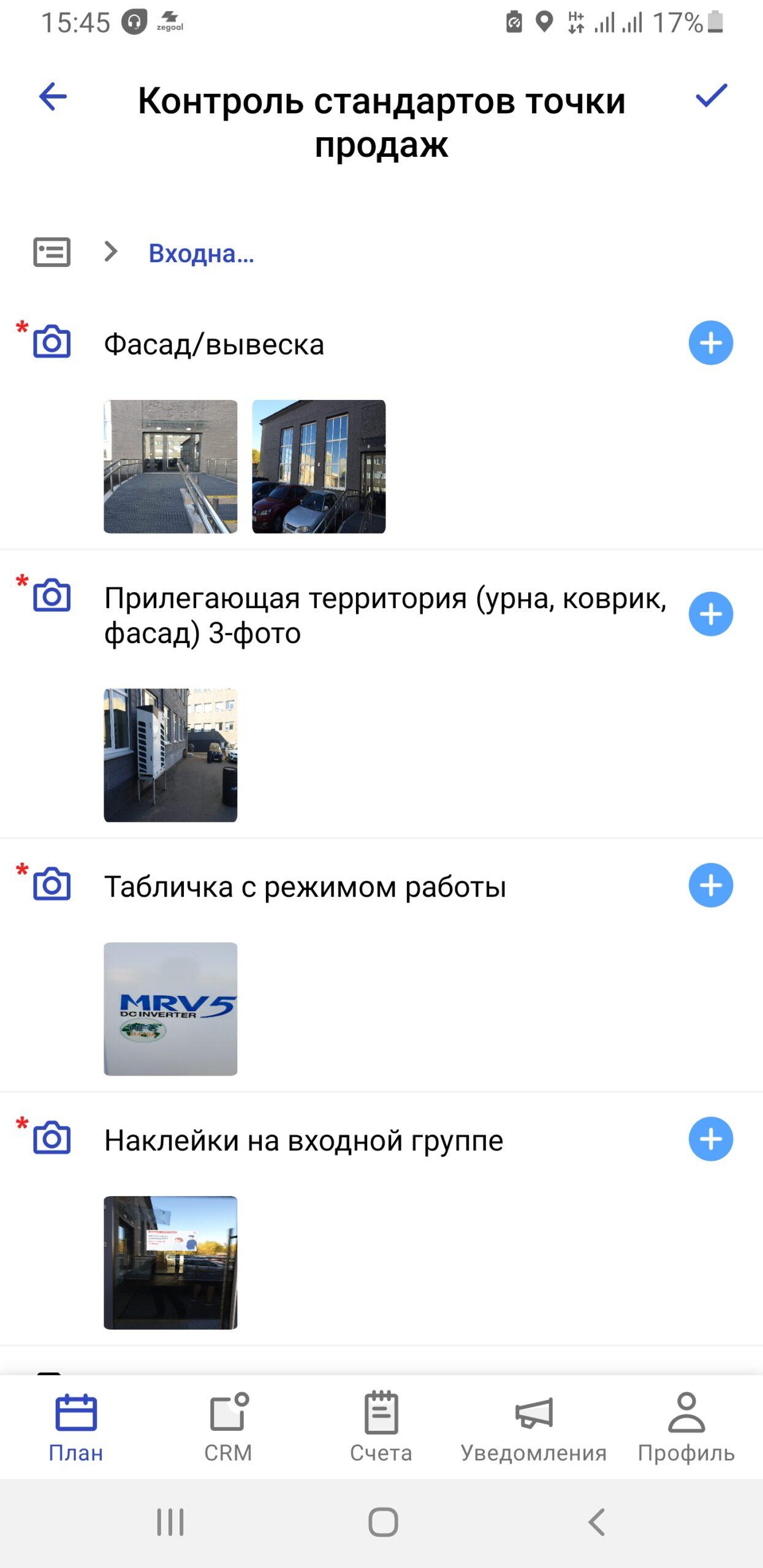Add a photo for Прилегающая территория

[710, 614]
